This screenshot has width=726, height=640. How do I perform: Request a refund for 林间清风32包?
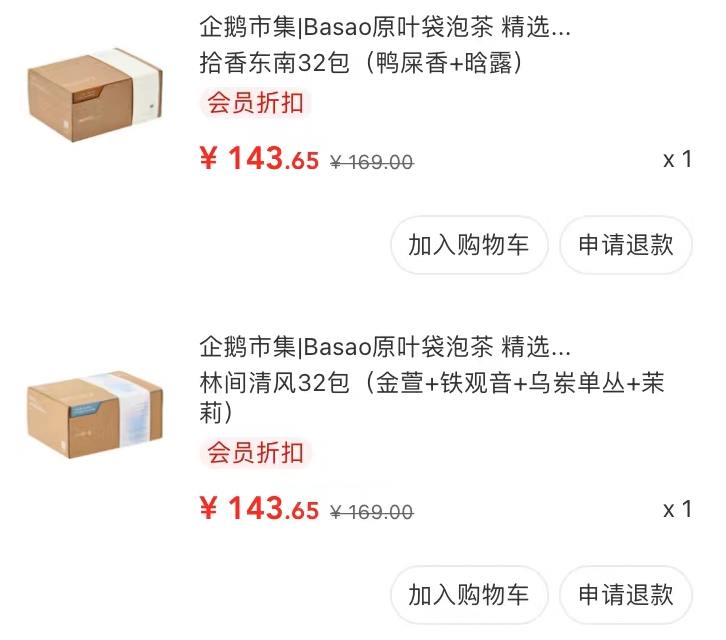pos(626,595)
